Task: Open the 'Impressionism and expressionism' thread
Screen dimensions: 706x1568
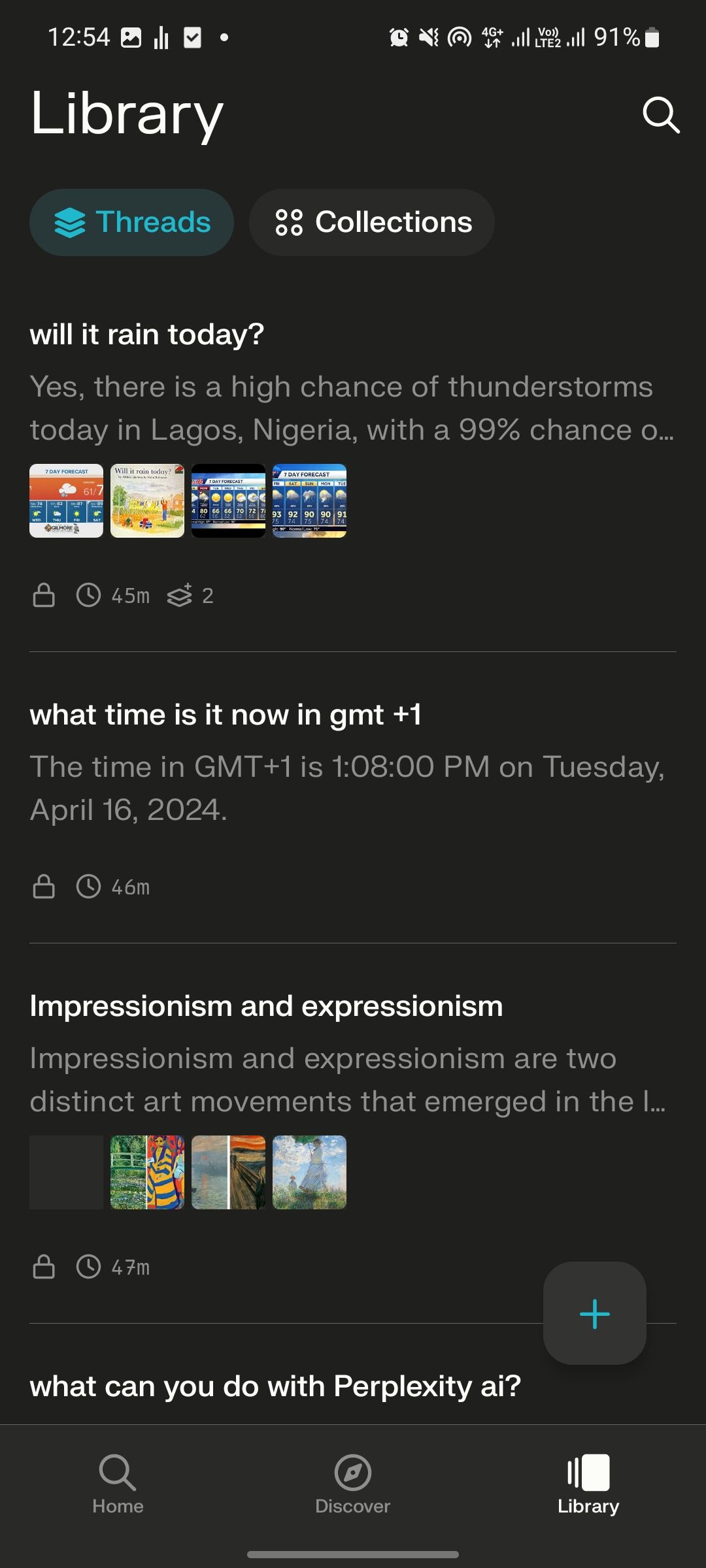Action: (x=266, y=1005)
